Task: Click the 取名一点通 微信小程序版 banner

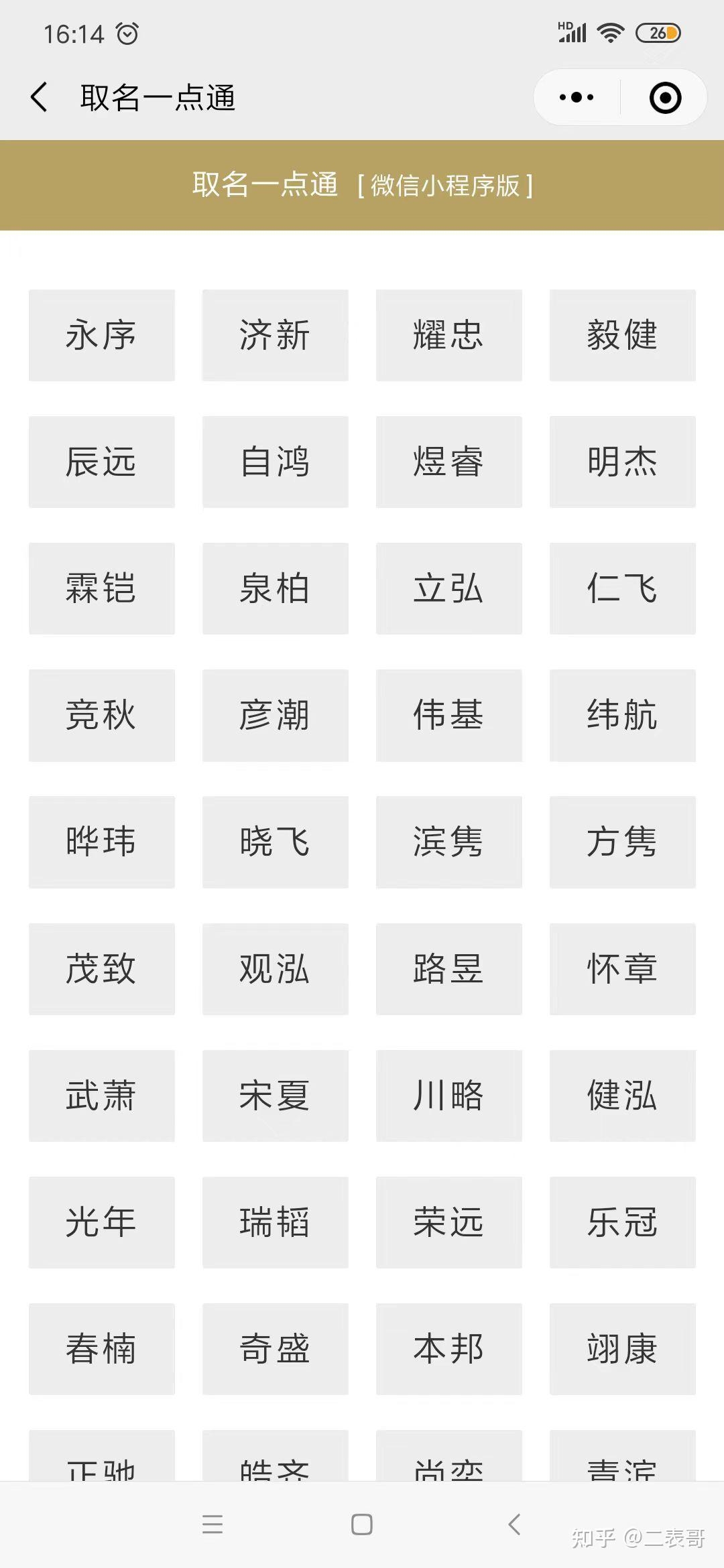Action: click(x=362, y=184)
